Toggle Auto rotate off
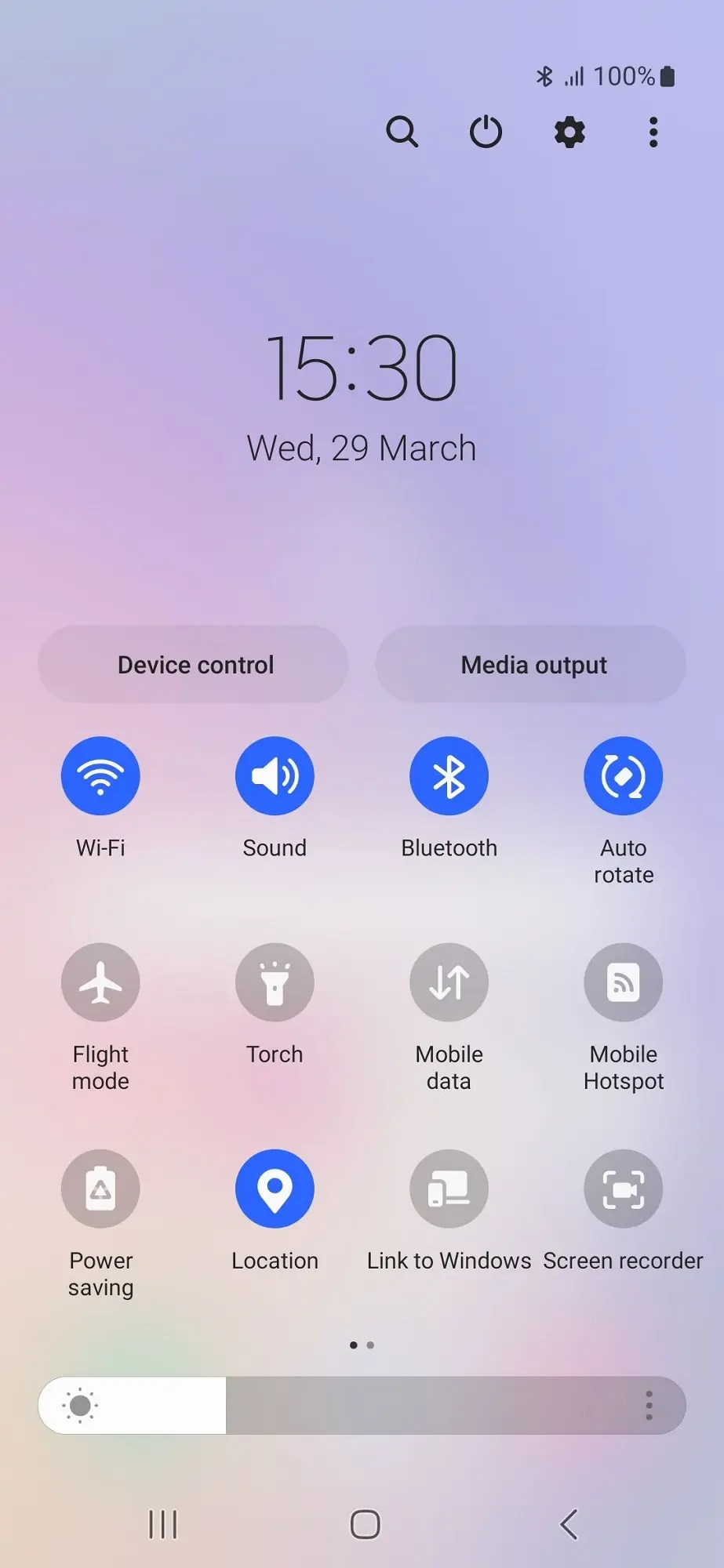This screenshot has height=1568, width=724. 623,775
